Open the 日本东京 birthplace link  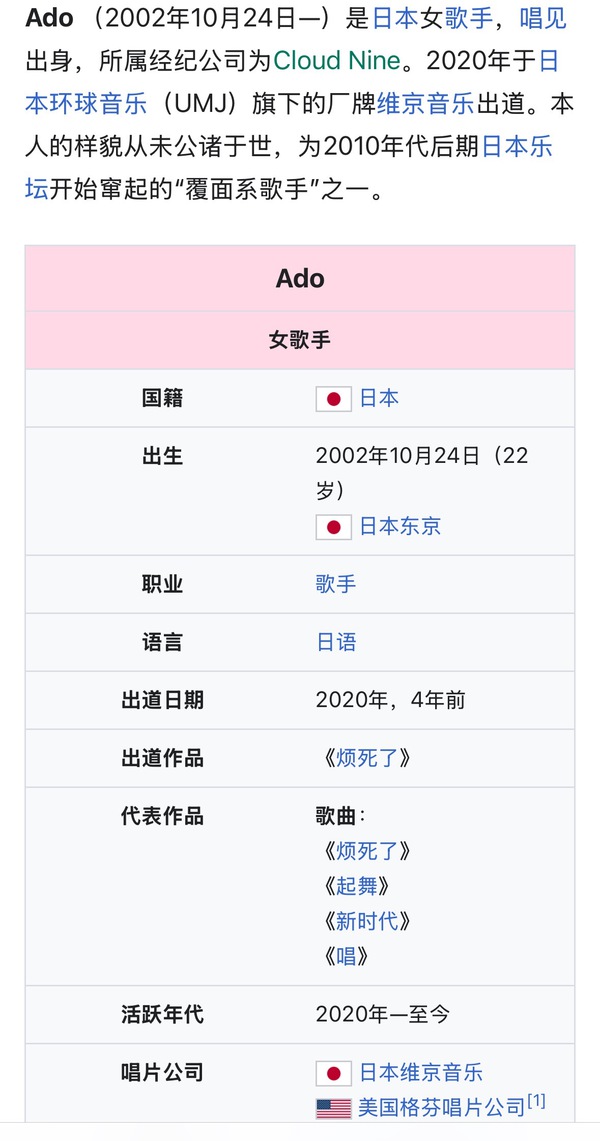(x=400, y=526)
